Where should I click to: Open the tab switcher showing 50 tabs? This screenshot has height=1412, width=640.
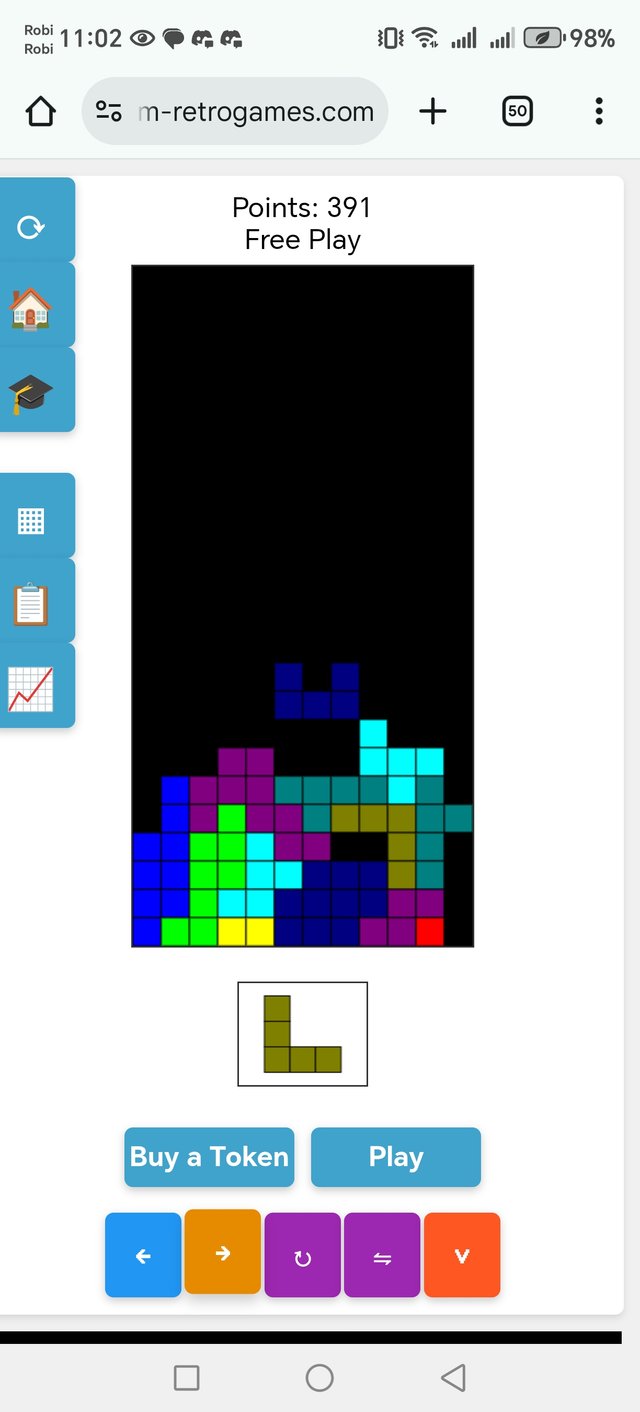(517, 111)
